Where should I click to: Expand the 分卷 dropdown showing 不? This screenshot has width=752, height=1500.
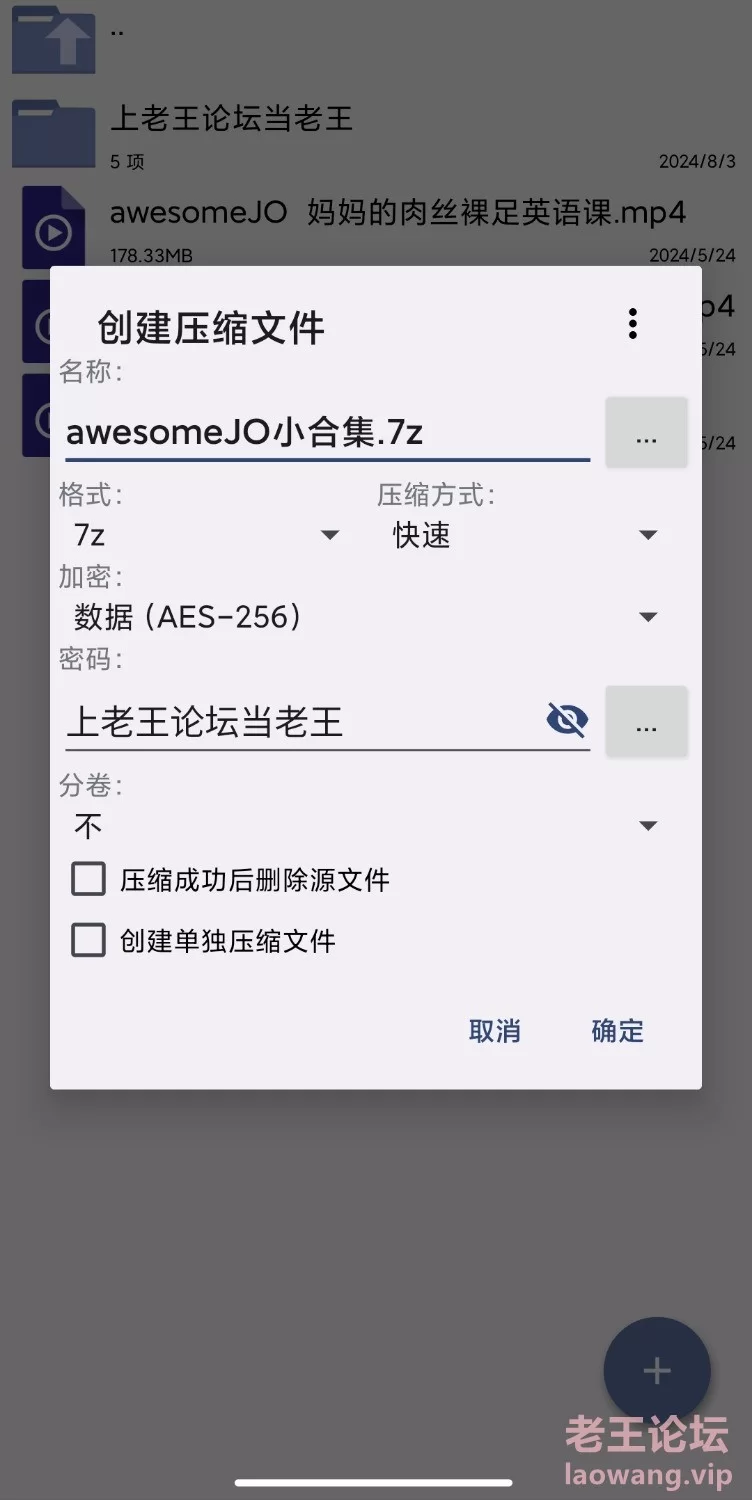click(x=364, y=826)
